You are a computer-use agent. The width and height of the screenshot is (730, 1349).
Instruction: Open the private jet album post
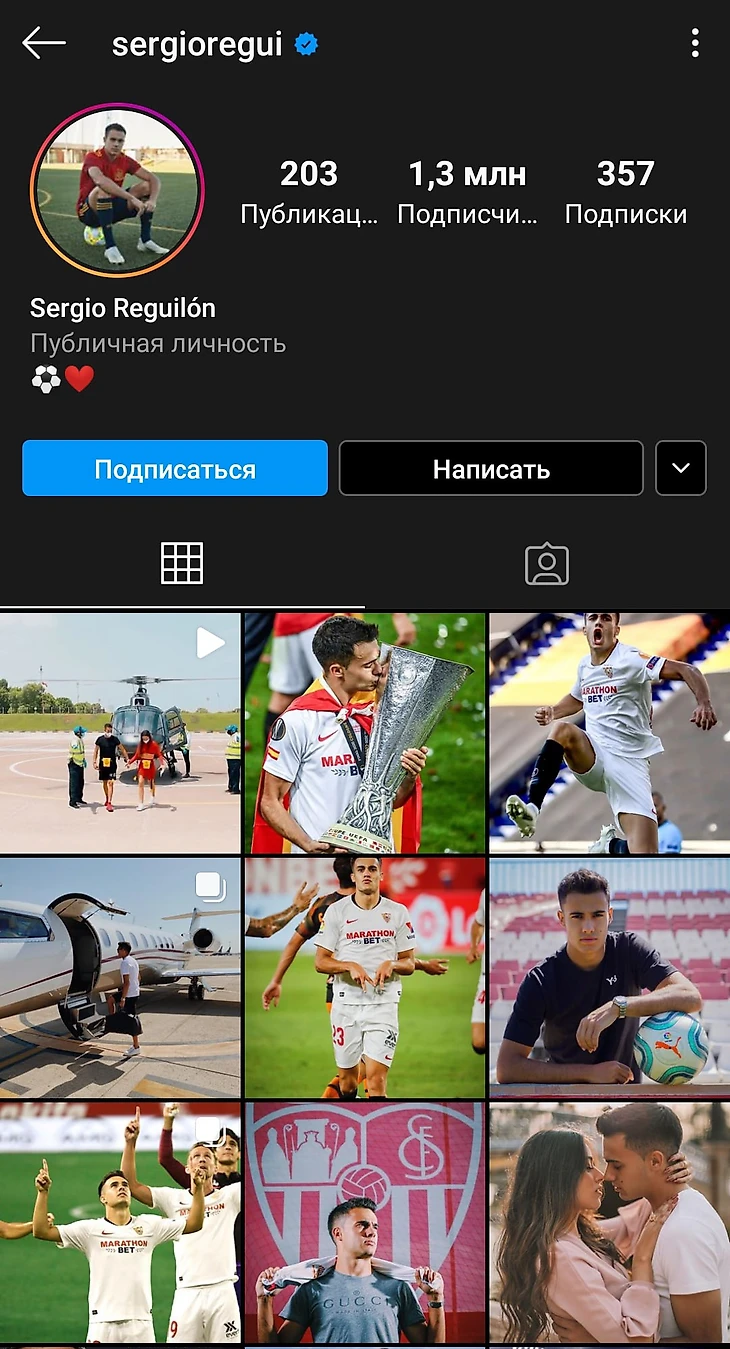(x=120, y=977)
